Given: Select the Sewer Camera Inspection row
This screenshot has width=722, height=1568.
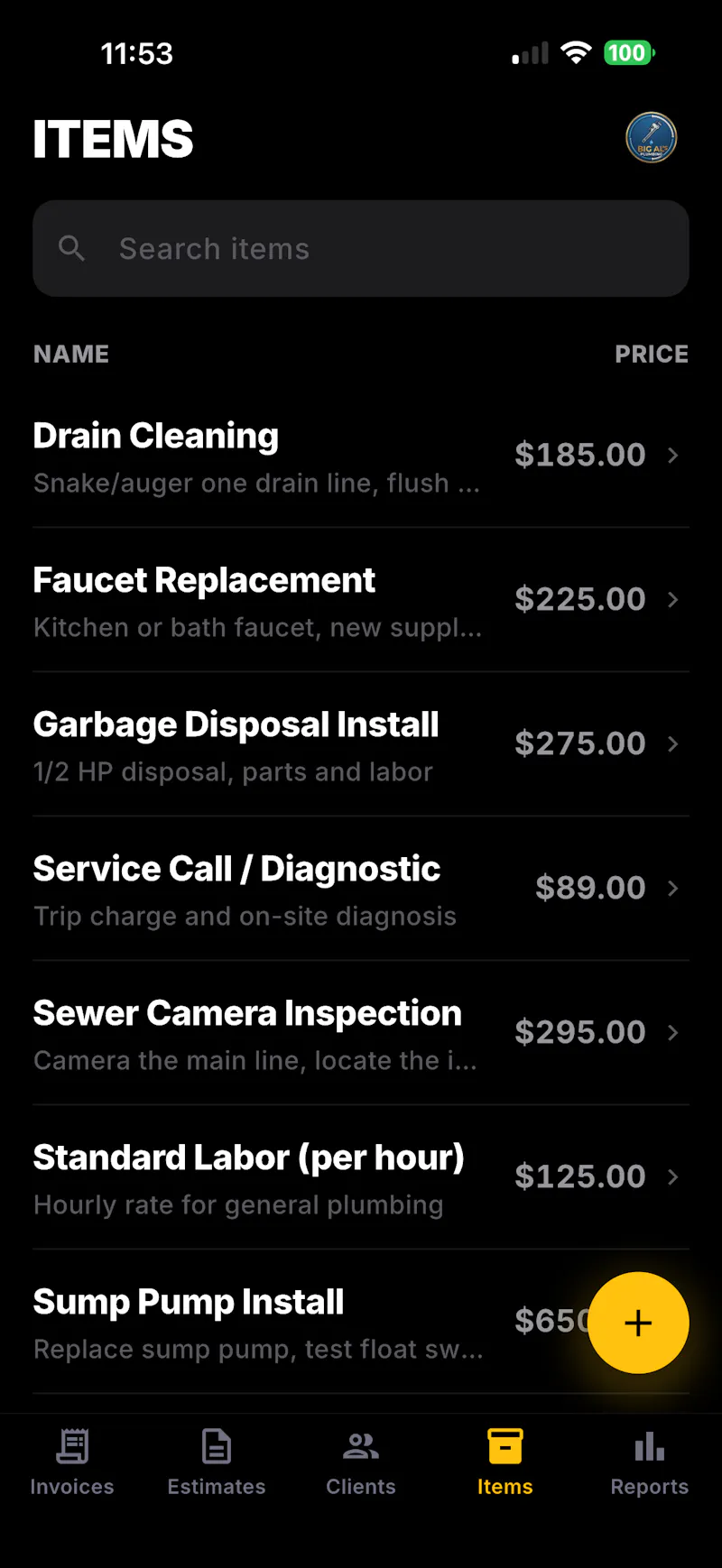Looking at the screenshot, I should [x=361, y=1033].
